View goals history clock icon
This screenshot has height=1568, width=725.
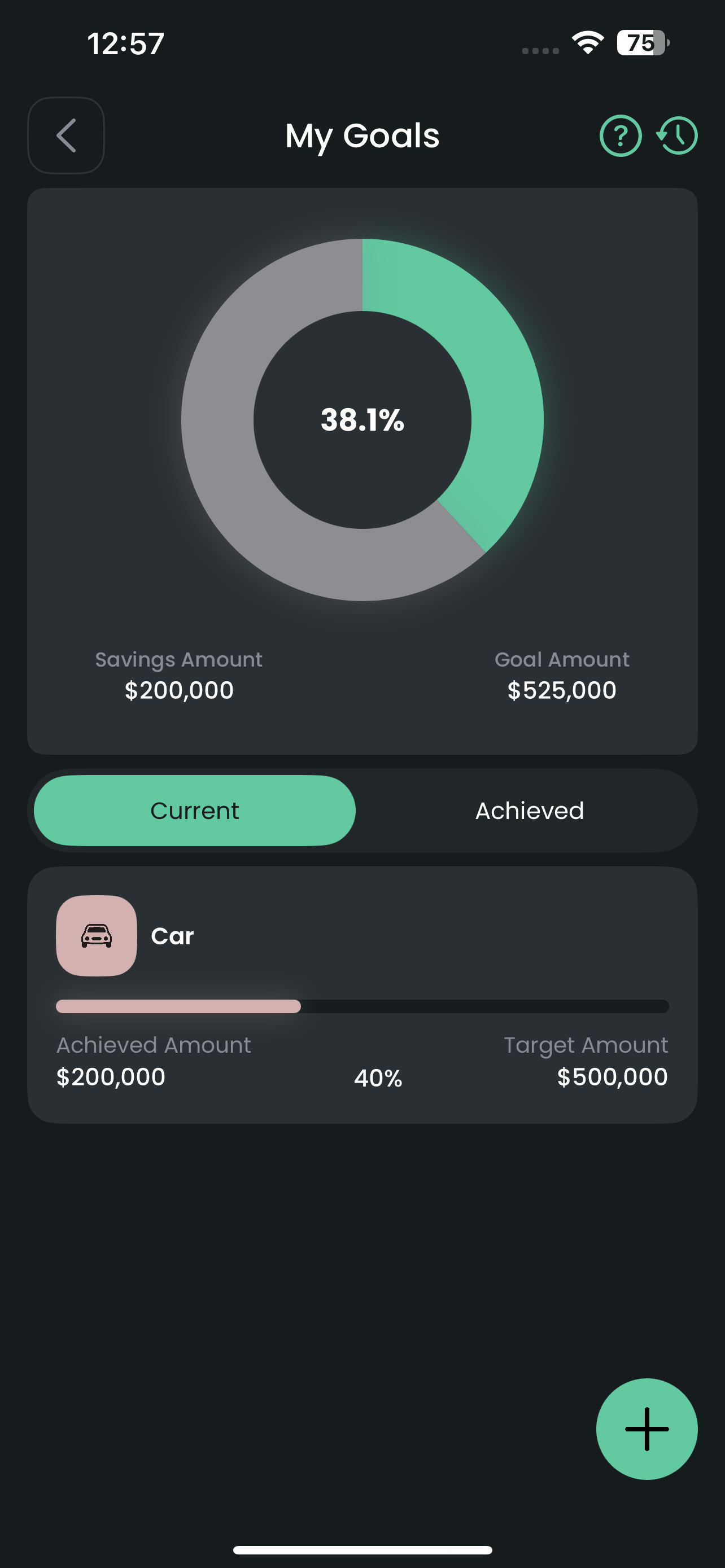(677, 135)
